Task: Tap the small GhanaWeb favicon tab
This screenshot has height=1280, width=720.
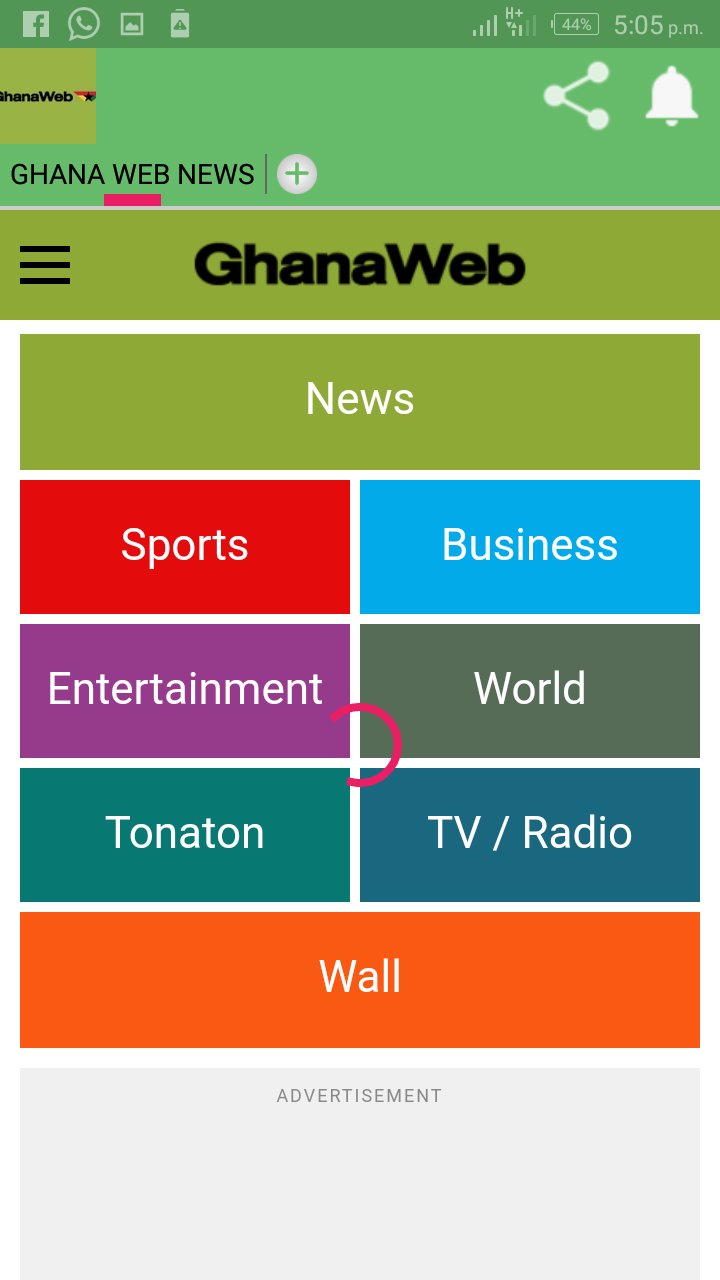Action: tap(48, 96)
